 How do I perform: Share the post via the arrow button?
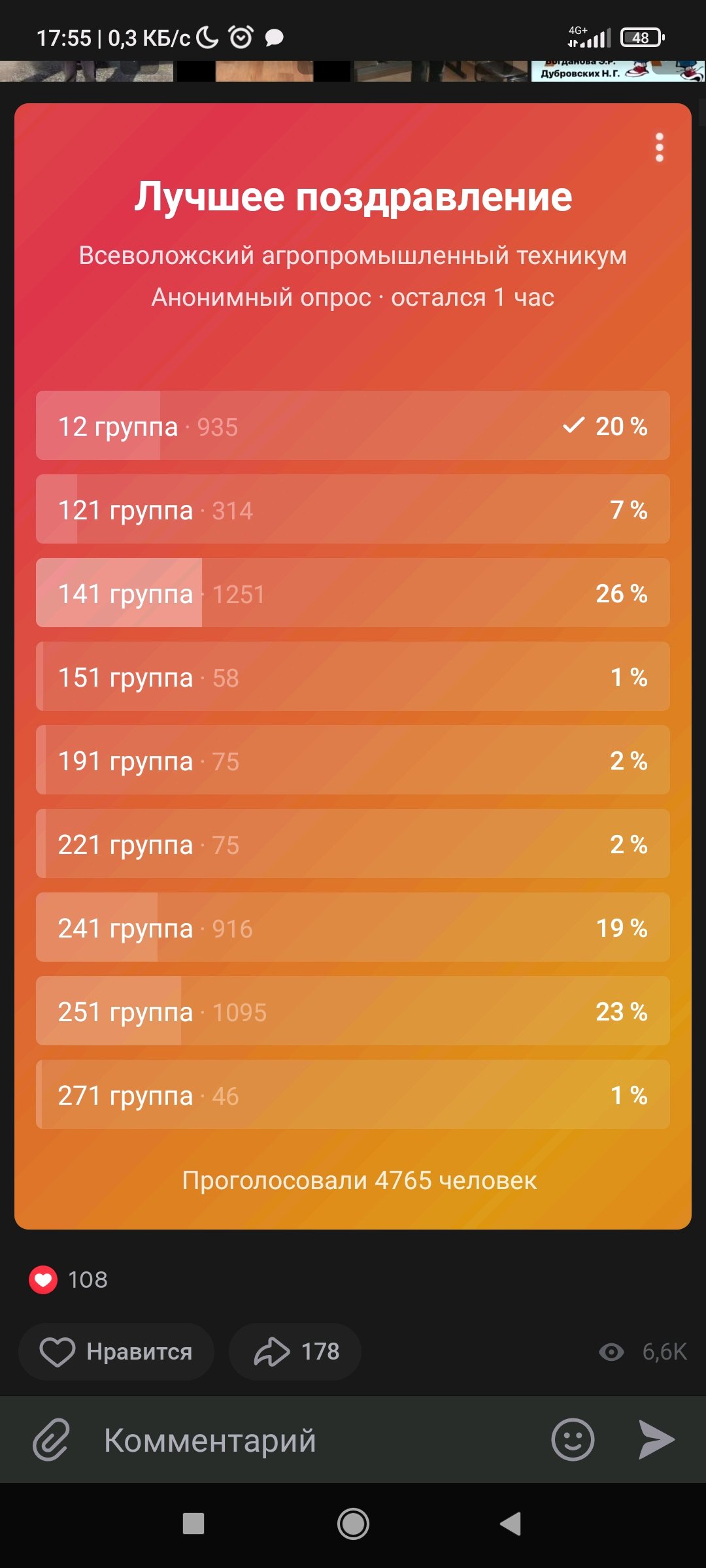(295, 1352)
